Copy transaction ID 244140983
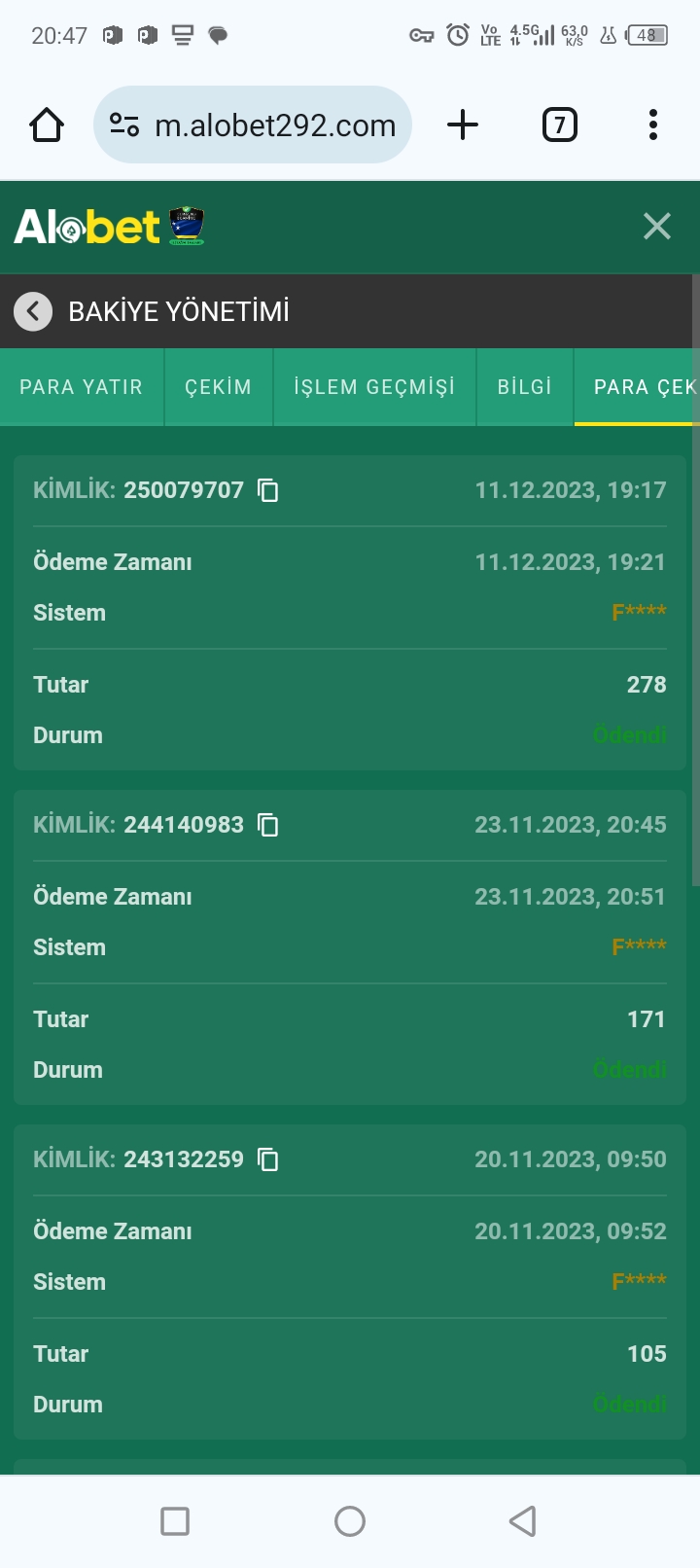Image resolution: width=700 pixels, height=1568 pixels. click(x=267, y=825)
